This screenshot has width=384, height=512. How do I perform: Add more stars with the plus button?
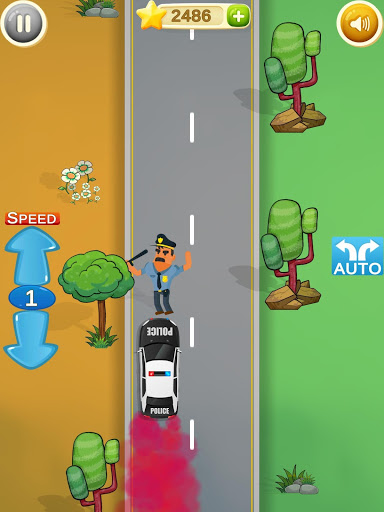tap(238, 16)
